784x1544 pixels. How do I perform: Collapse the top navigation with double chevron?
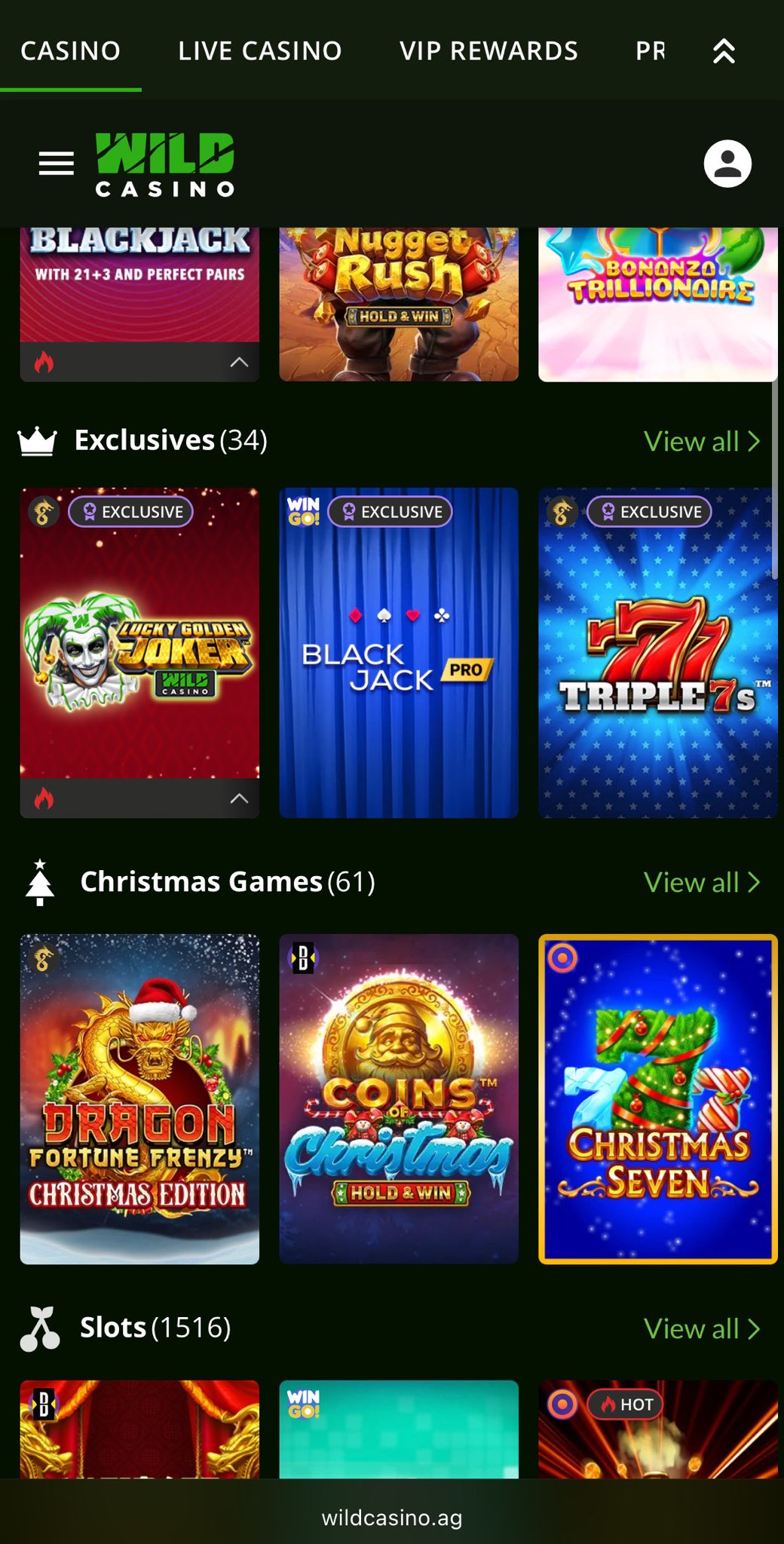pos(724,51)
